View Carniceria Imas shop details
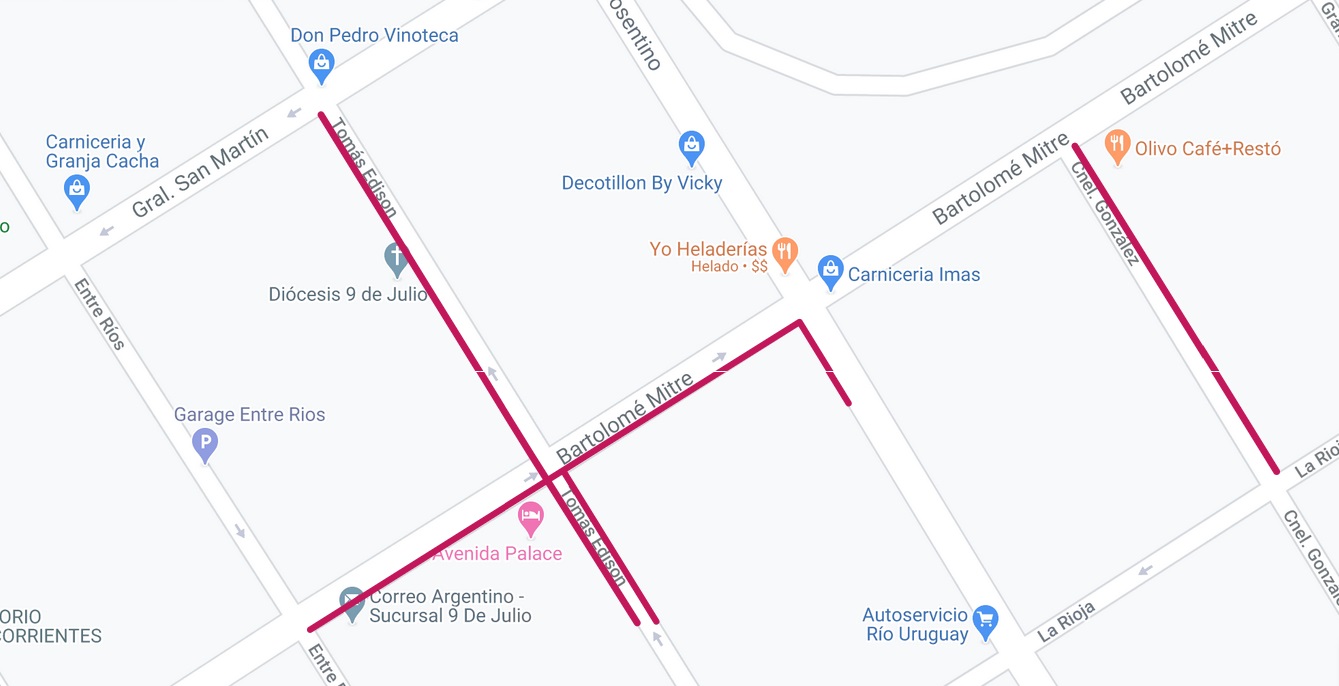Viewport: 1339px width, 686px height. click(x=830, y=271)
